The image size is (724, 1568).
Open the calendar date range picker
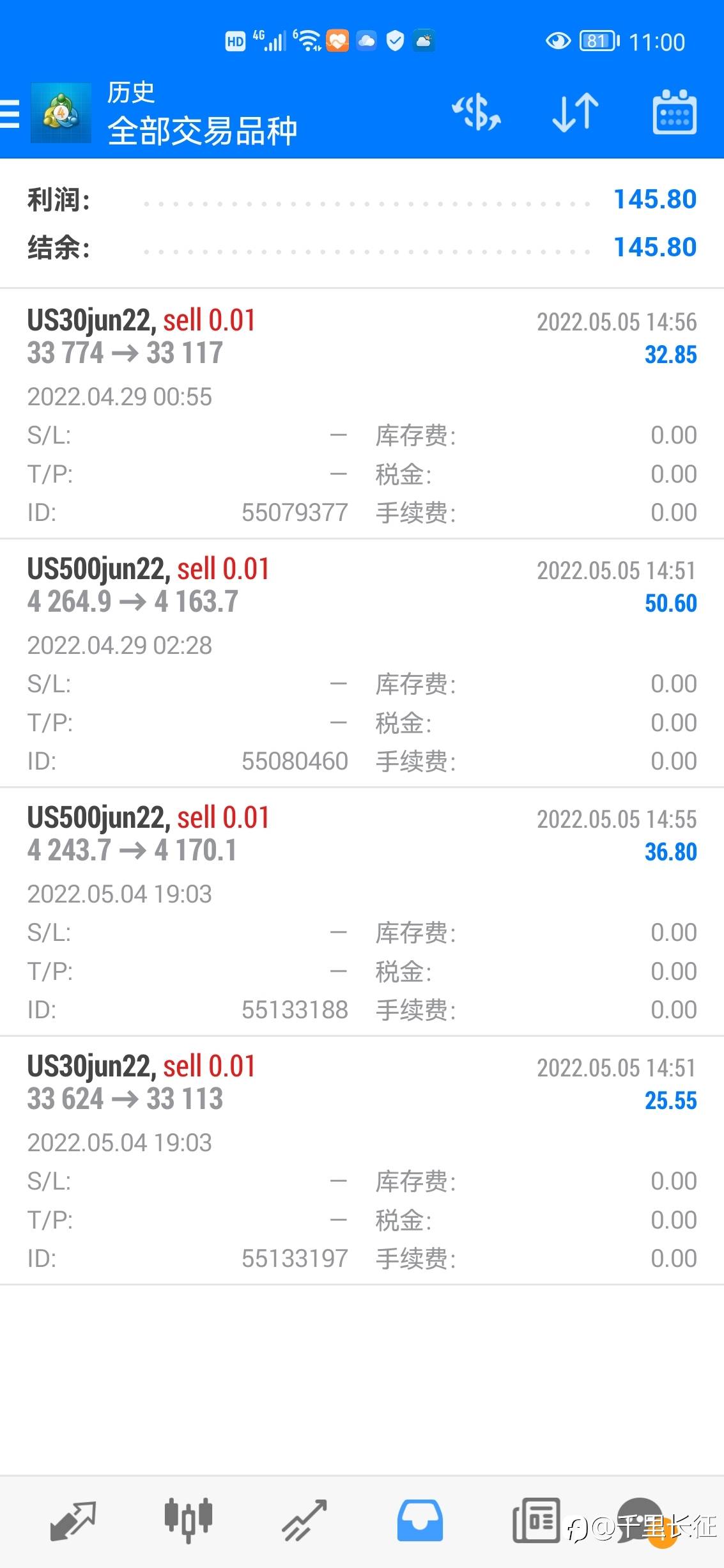(674, 113)
